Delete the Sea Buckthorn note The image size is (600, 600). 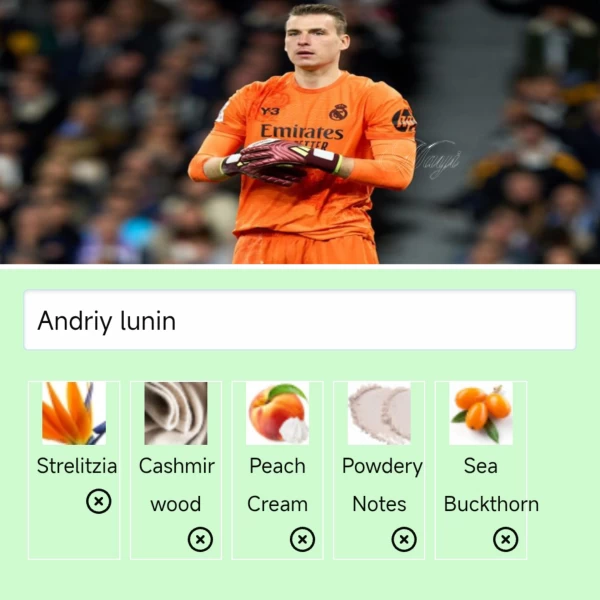[x=506, y=540]
